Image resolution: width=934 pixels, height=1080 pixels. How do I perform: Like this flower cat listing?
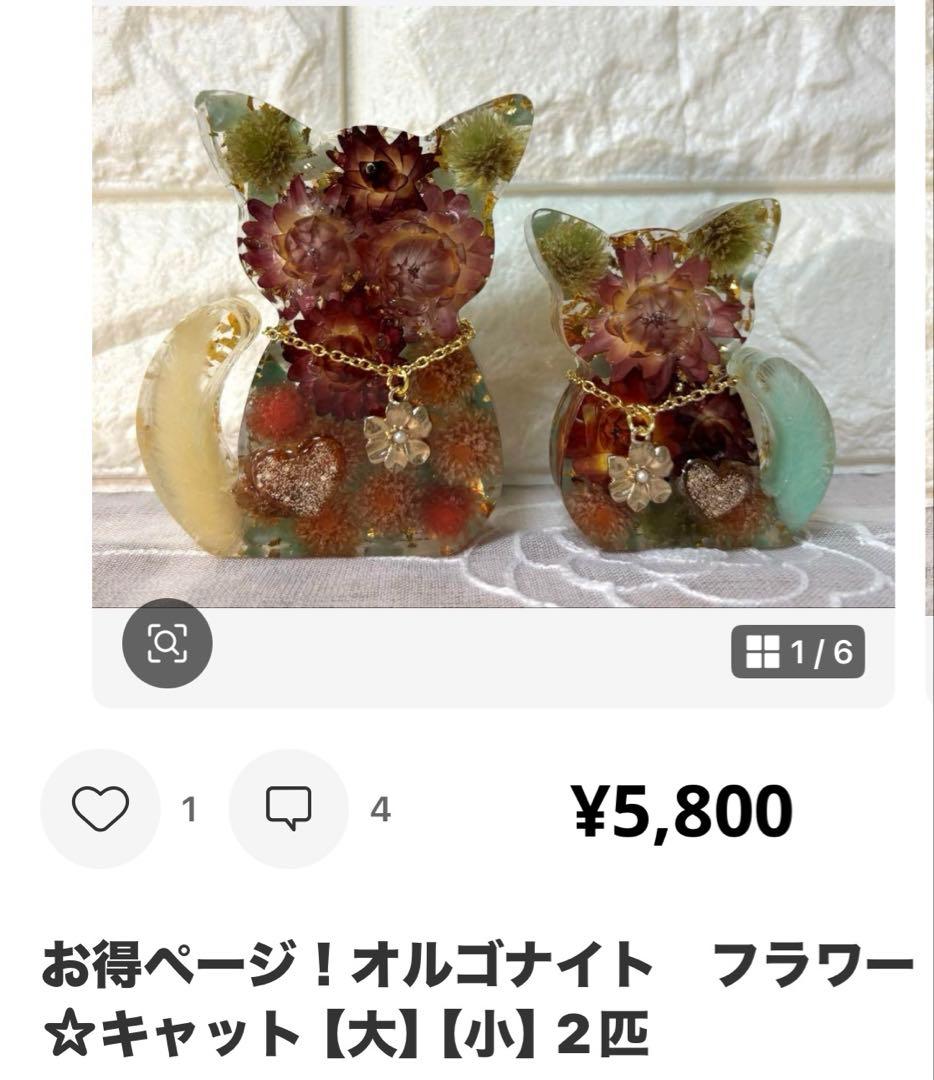(101, 808)
